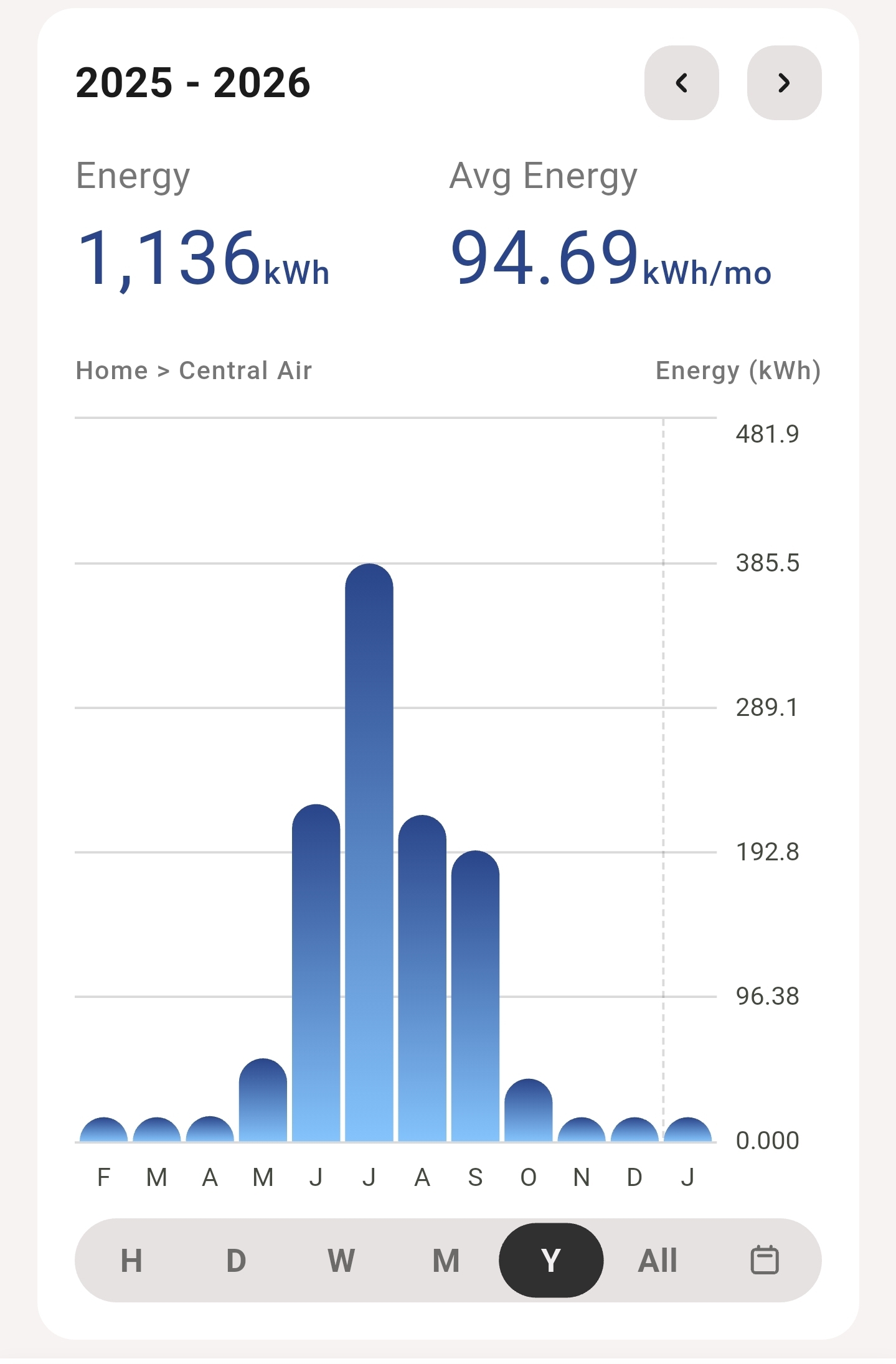Switch to the H time range
The width and height of the screenshot is (896, 1364).
(131, 1261)
